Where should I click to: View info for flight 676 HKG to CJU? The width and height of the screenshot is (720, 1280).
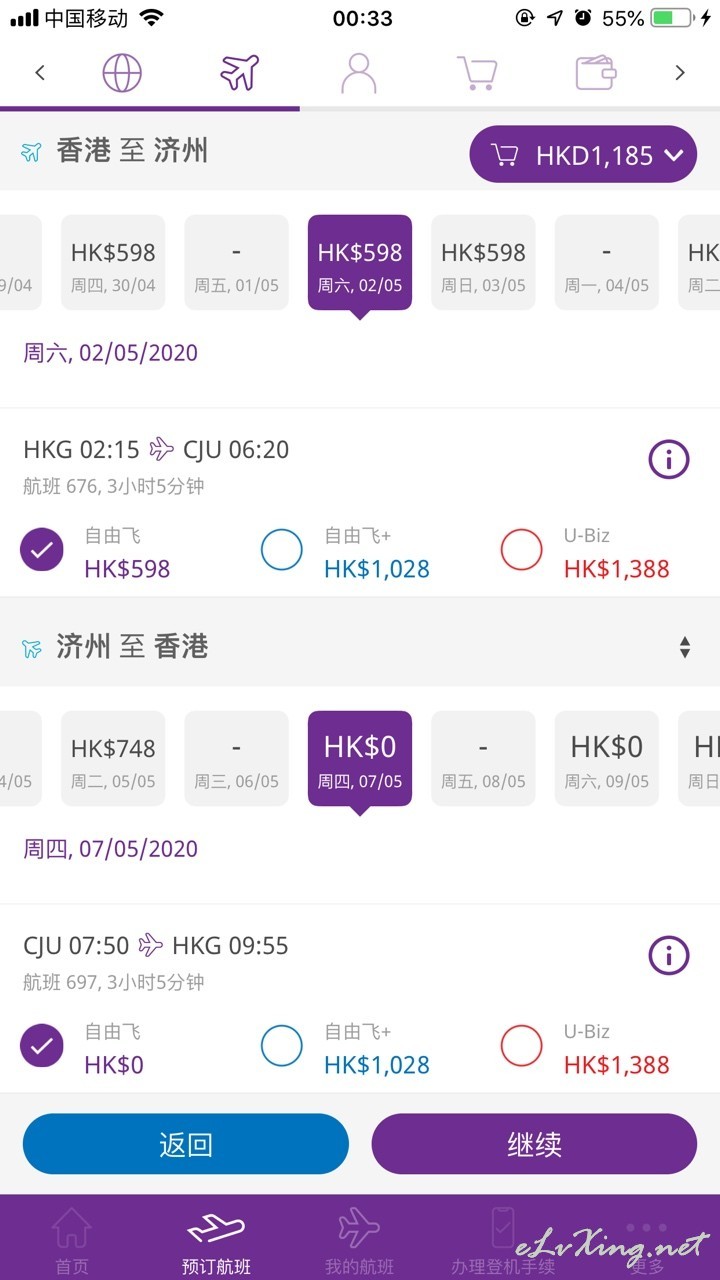tap(669, 460)
